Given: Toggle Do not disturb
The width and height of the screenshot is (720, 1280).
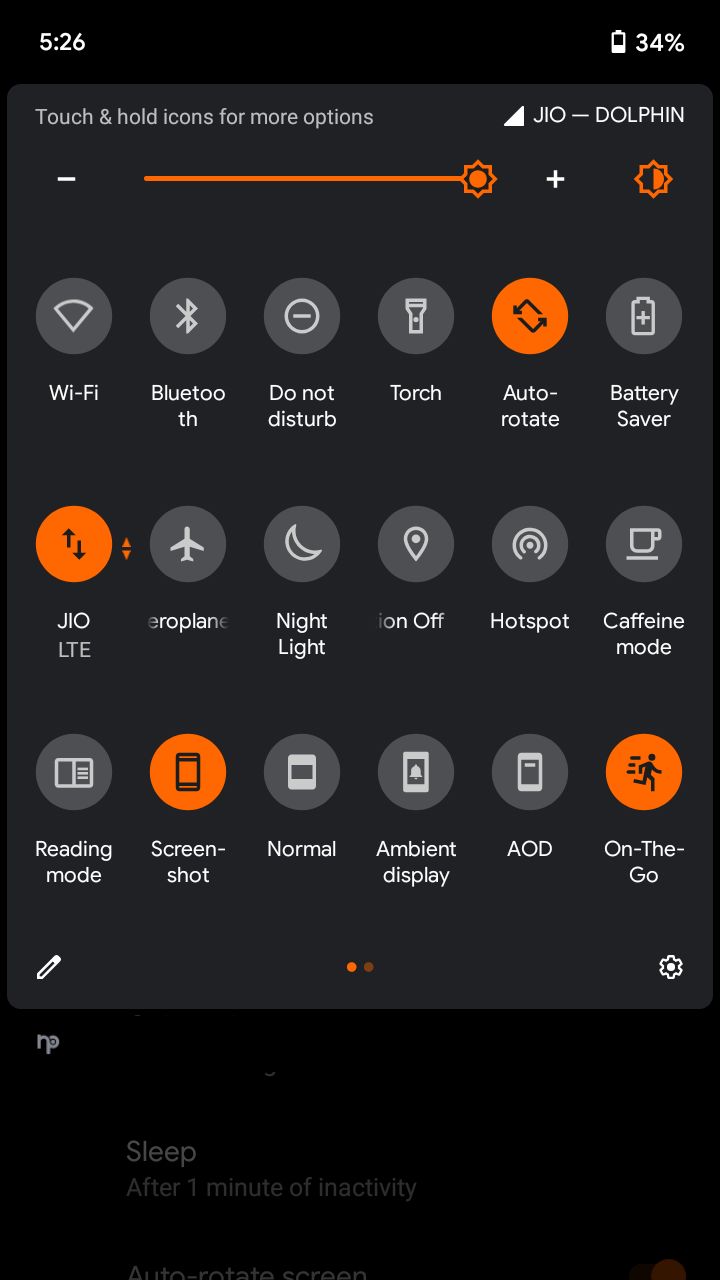Looking at the screenshot, I should click(x=302, y=316).
